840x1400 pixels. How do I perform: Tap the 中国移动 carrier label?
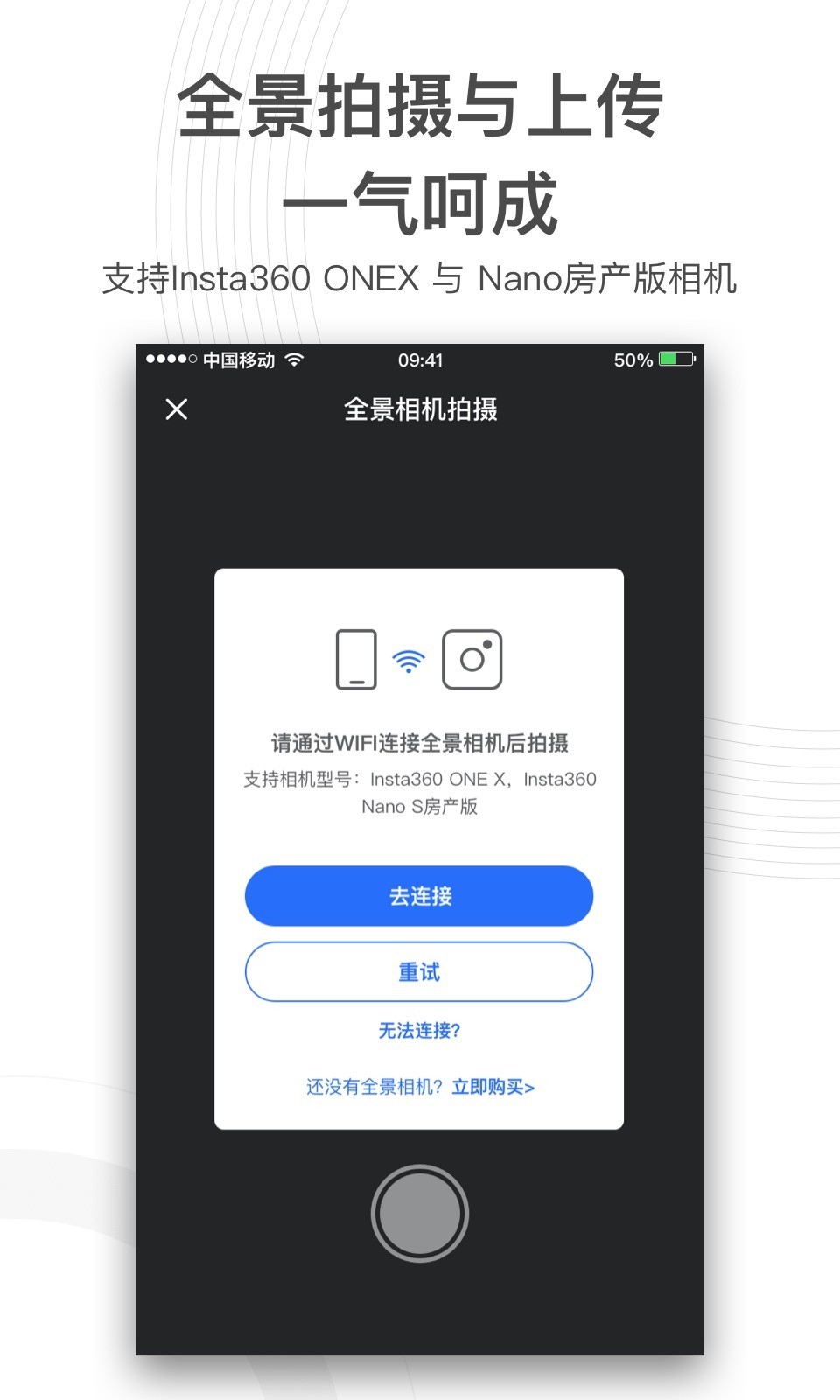(x=240, y=360)
